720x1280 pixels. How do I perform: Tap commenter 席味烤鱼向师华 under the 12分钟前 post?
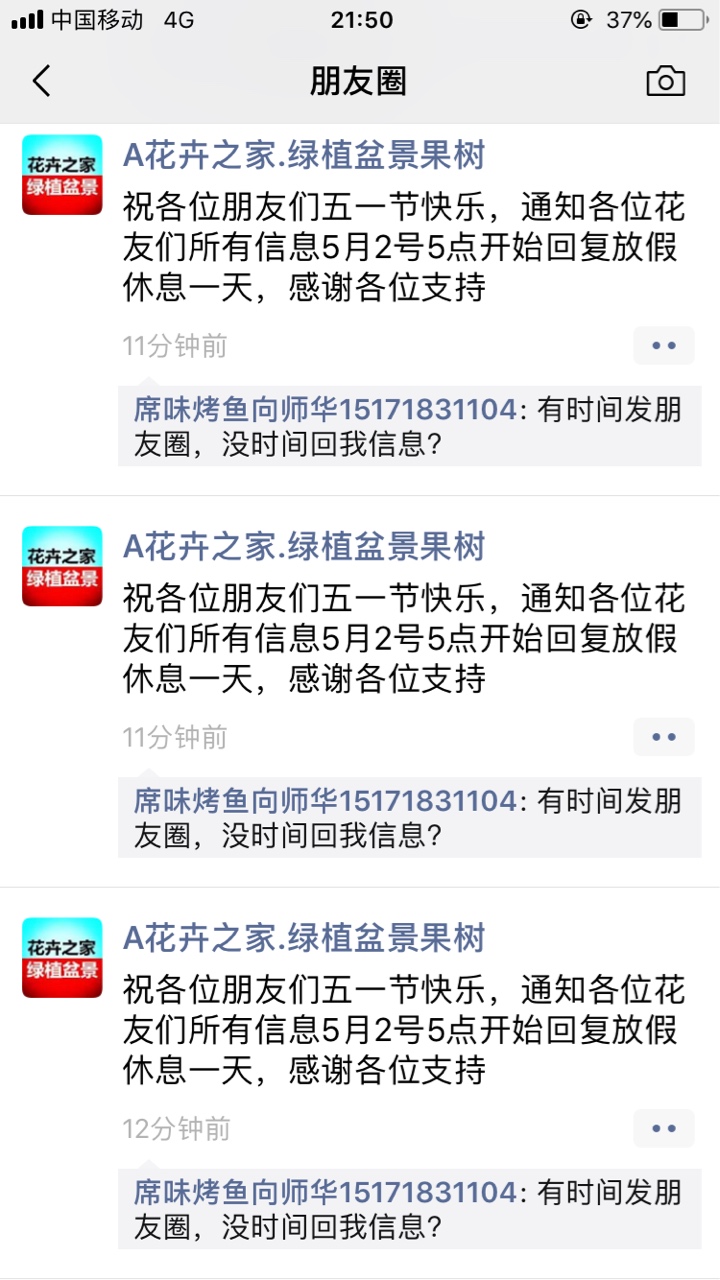coord(326,1192)
